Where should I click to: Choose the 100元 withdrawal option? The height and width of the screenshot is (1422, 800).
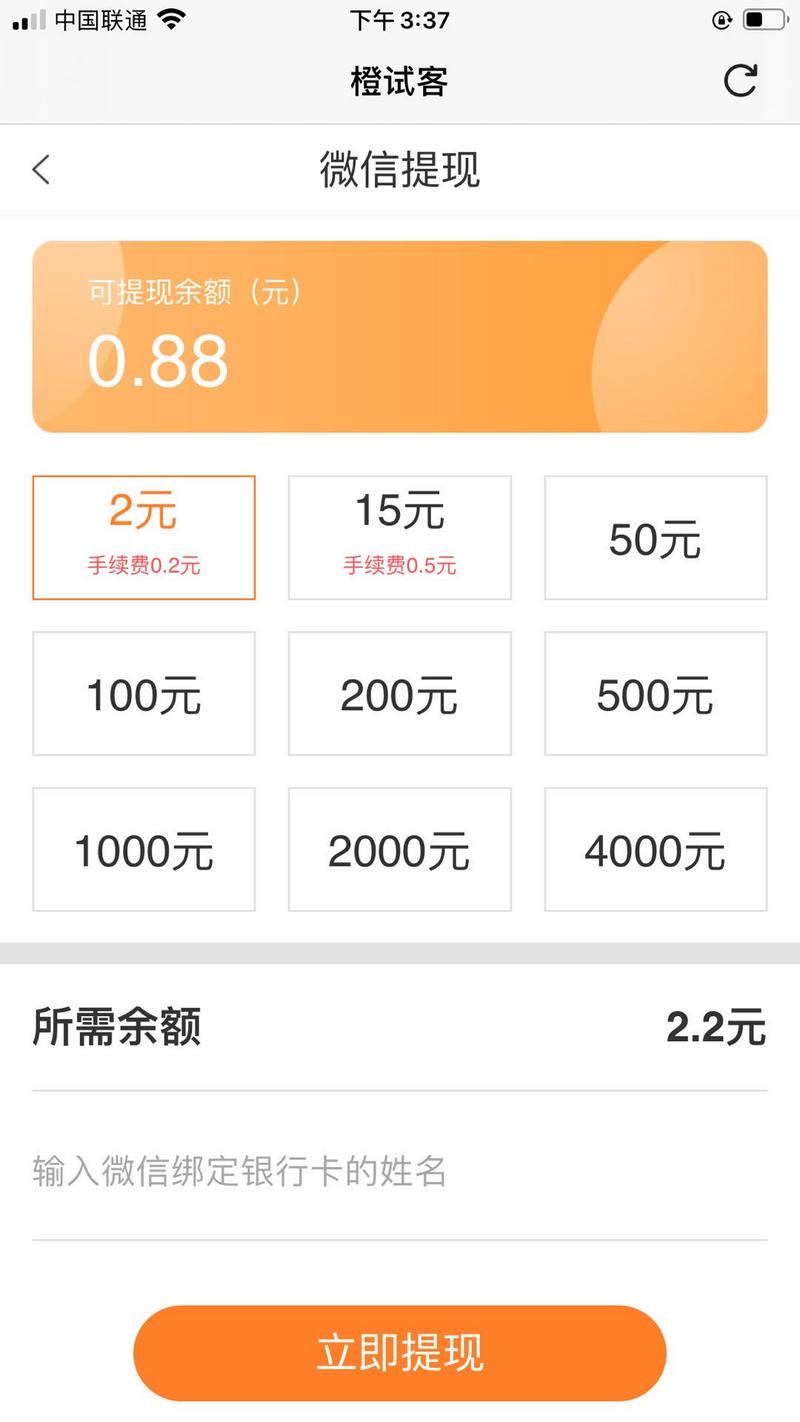tap(144, 694)
